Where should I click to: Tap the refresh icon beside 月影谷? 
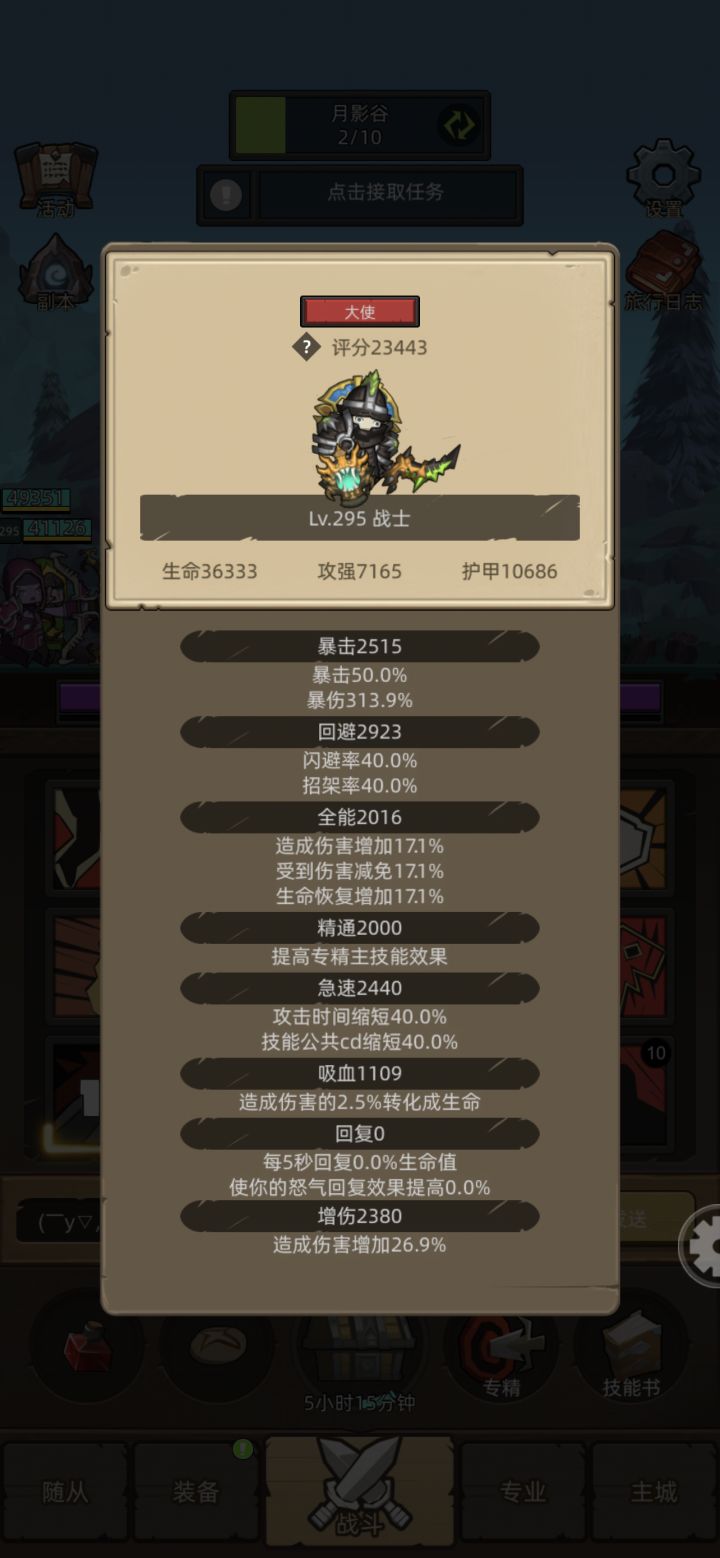460,124
